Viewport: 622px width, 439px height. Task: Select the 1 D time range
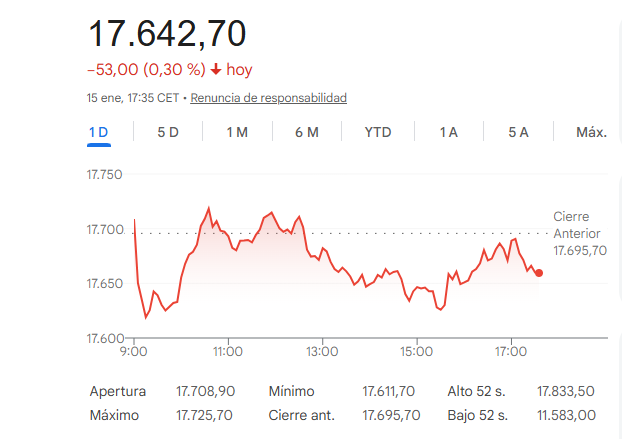click(98, 132)
